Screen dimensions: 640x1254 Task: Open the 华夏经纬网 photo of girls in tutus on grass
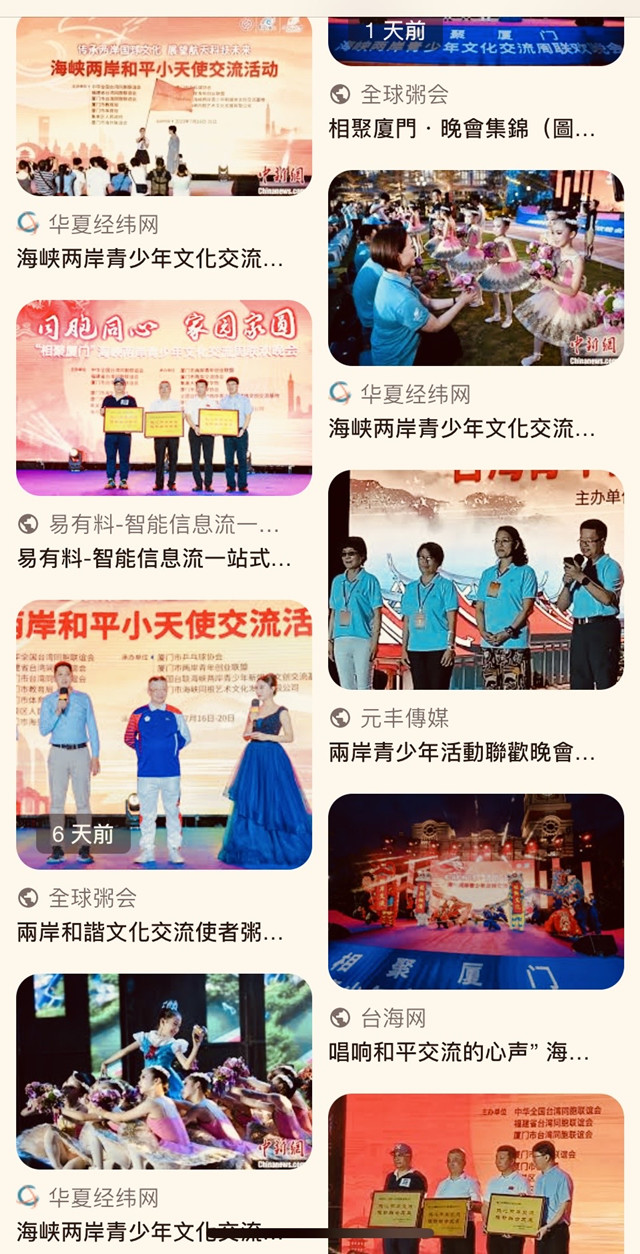point(476,268)
